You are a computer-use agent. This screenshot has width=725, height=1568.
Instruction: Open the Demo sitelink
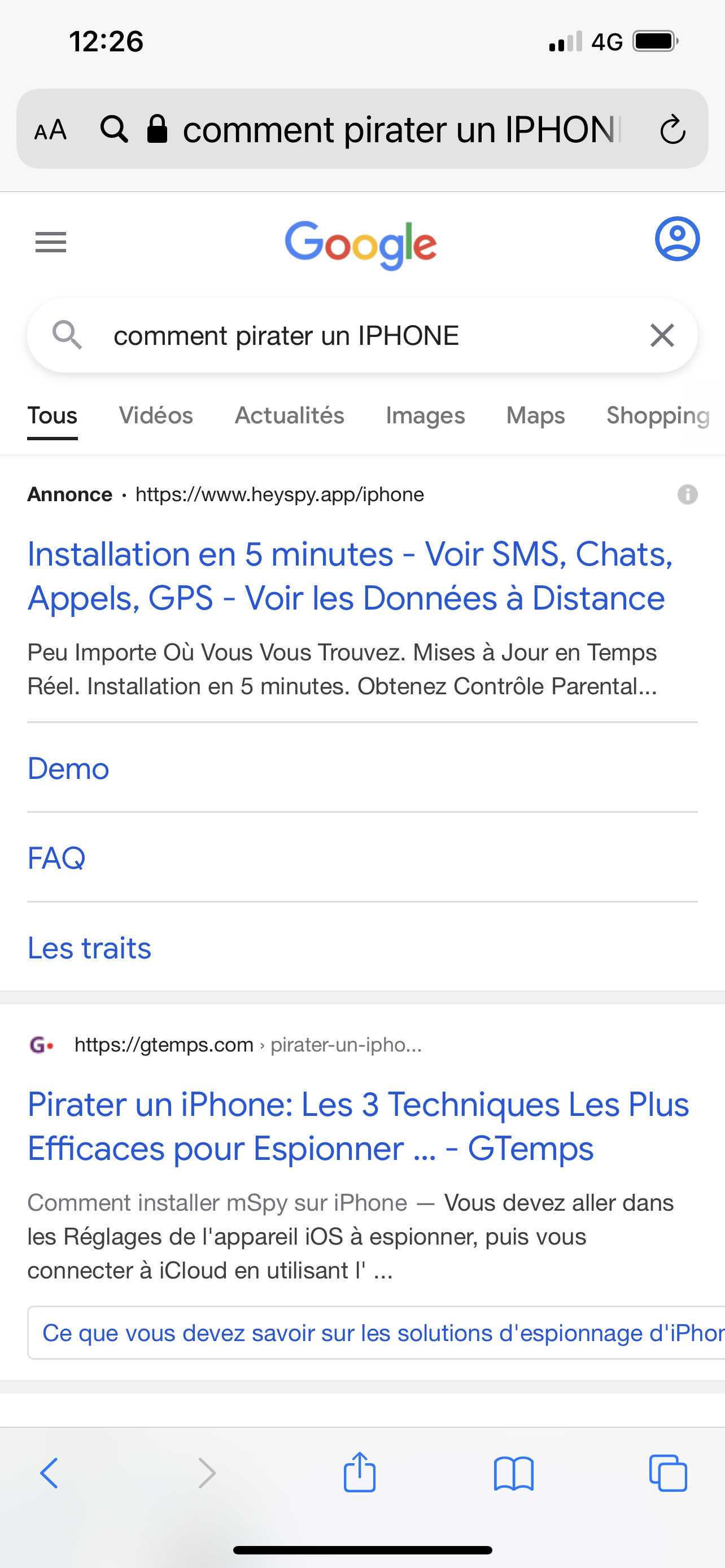pyautogui.click(x=68, y=768)
